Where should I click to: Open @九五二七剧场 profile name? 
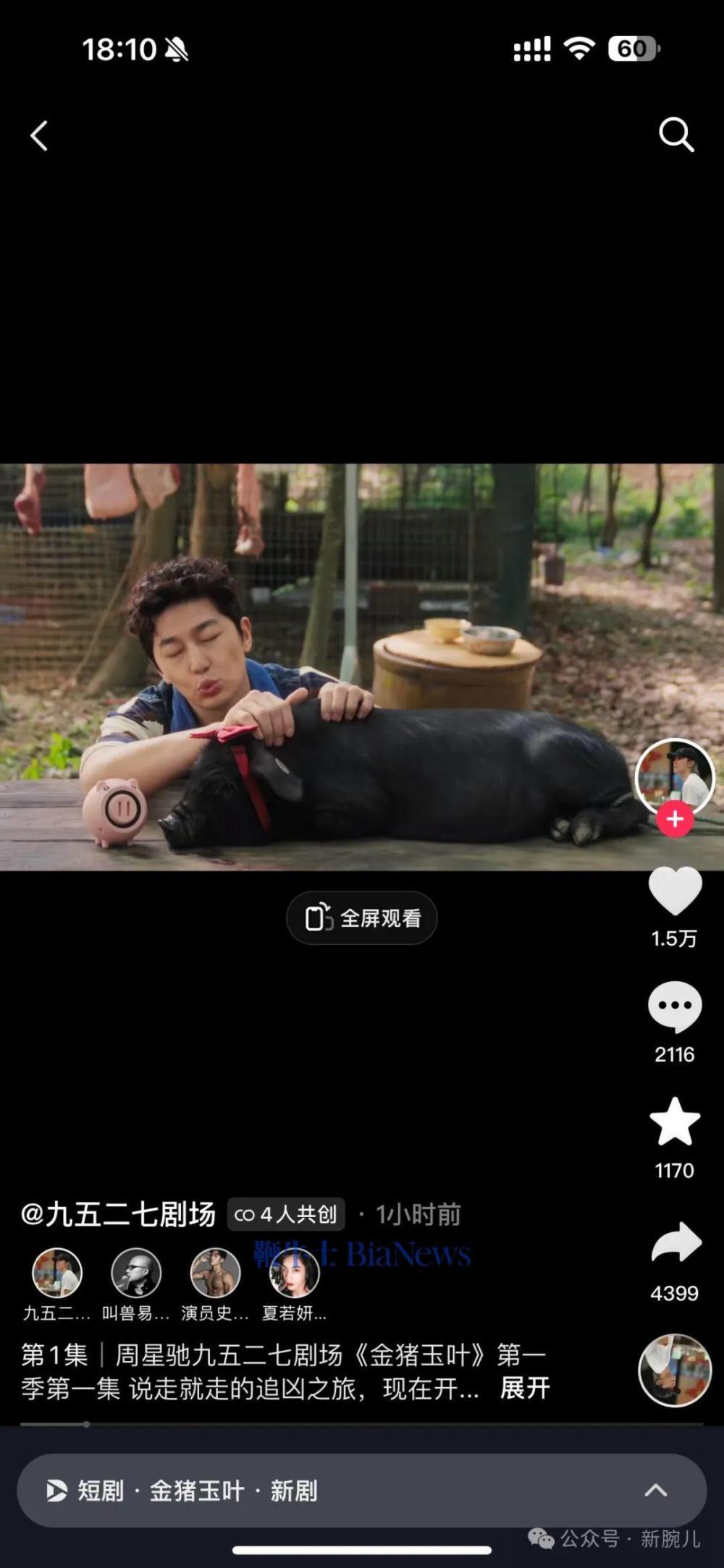tap(118, 1214)
